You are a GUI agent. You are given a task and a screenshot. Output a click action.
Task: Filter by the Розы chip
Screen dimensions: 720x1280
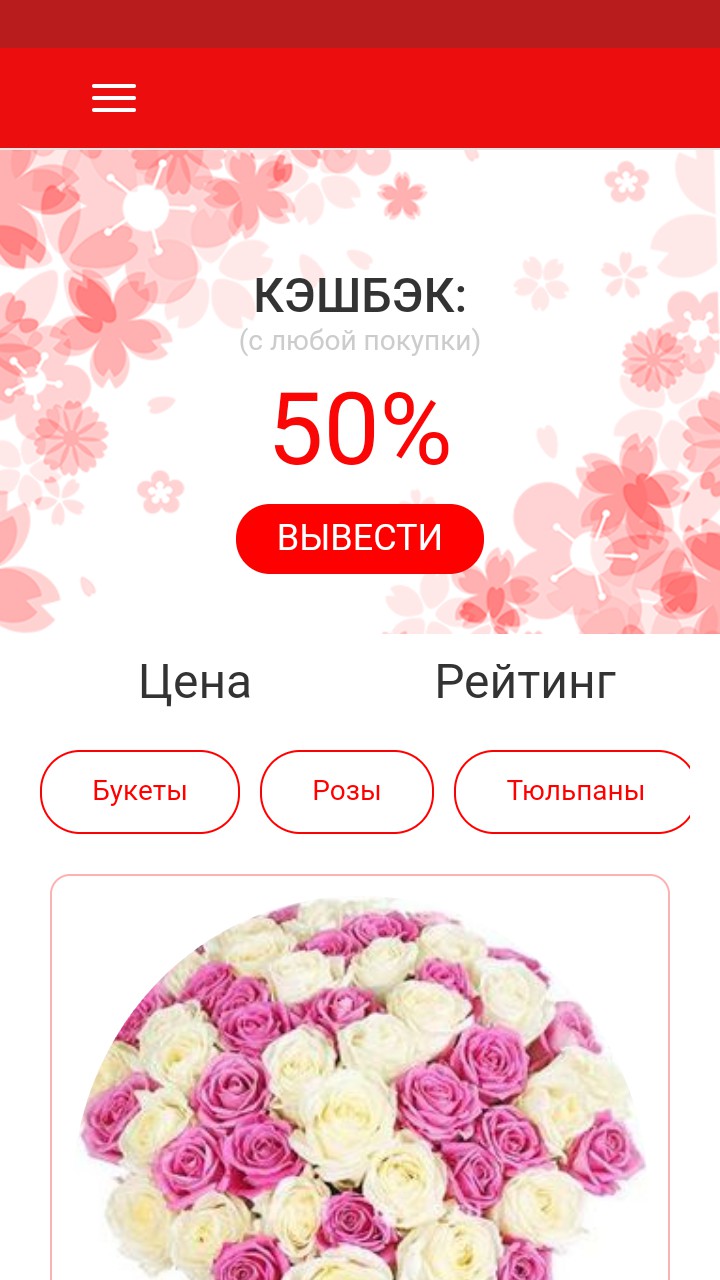347,791
